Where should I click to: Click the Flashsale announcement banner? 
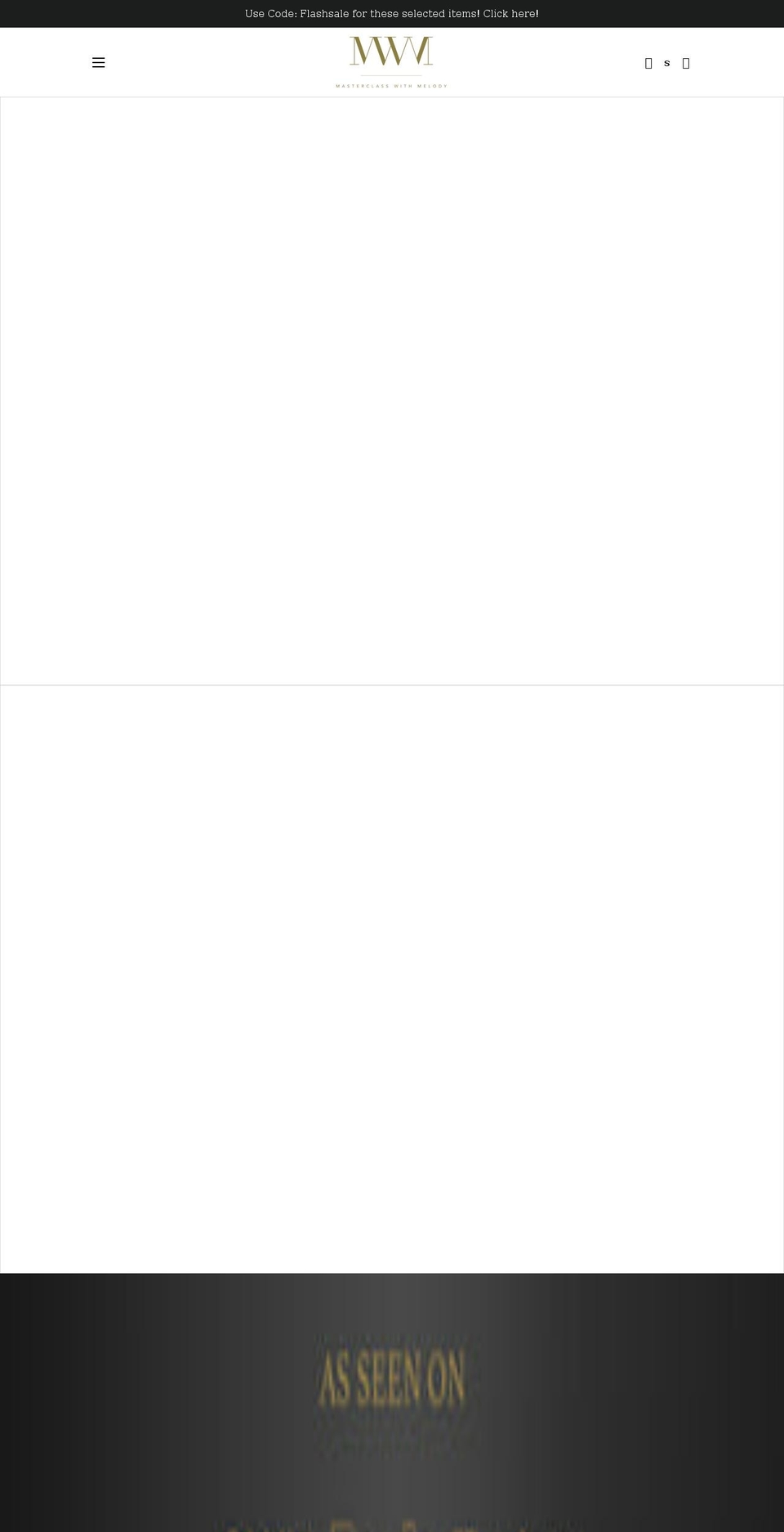(x=392, y=13)
